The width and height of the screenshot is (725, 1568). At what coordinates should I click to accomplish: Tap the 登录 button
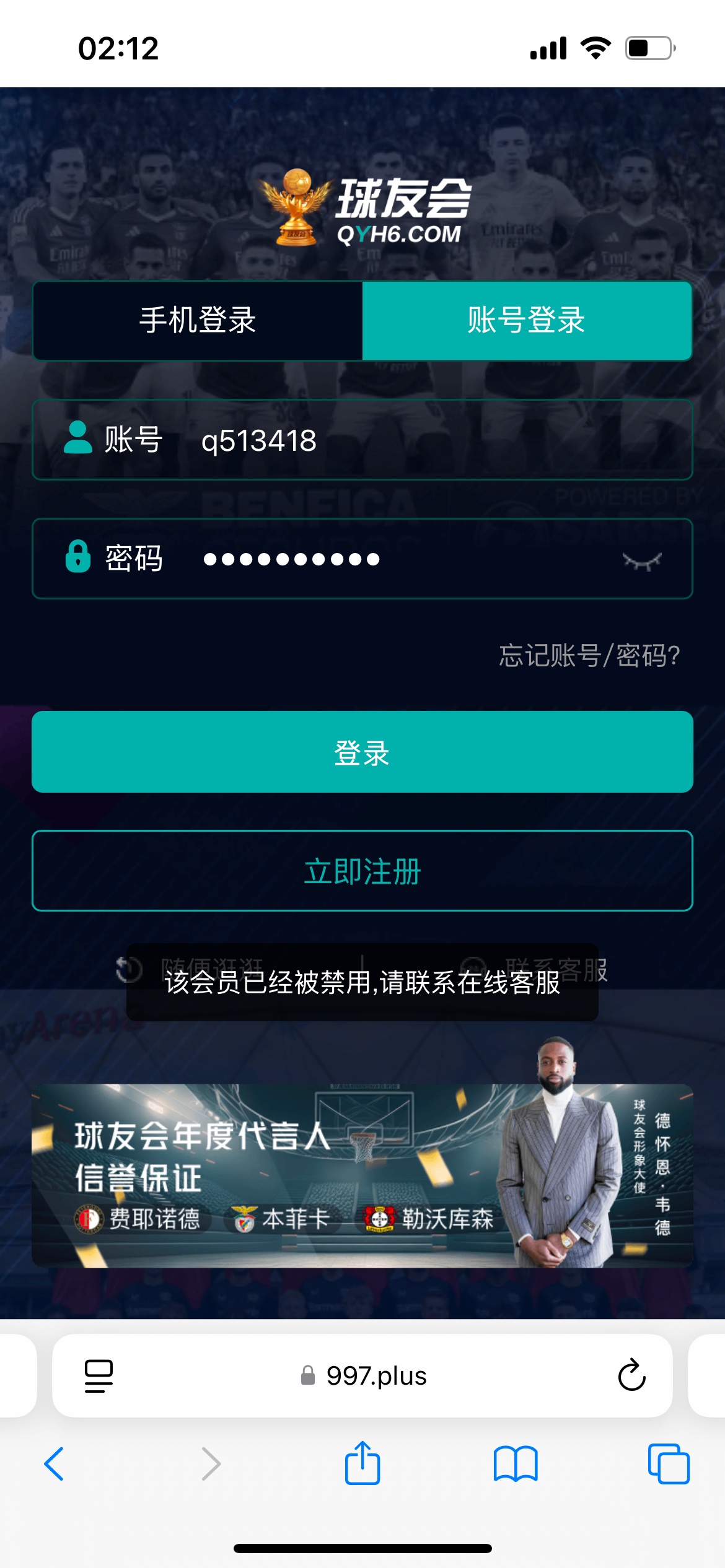point(362,752)
